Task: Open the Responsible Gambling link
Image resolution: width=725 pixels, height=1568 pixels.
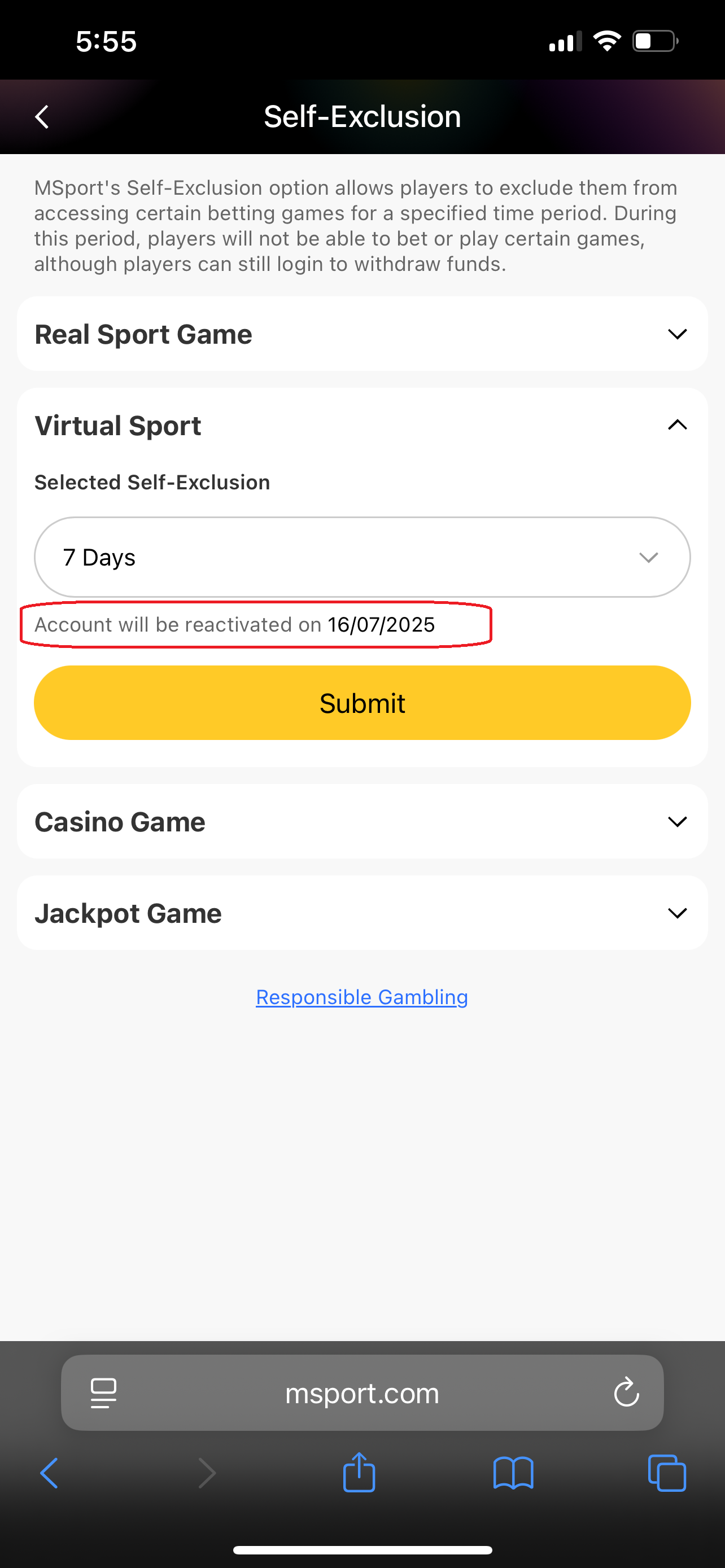Action: pyautogui.click(x=361, y=997)
